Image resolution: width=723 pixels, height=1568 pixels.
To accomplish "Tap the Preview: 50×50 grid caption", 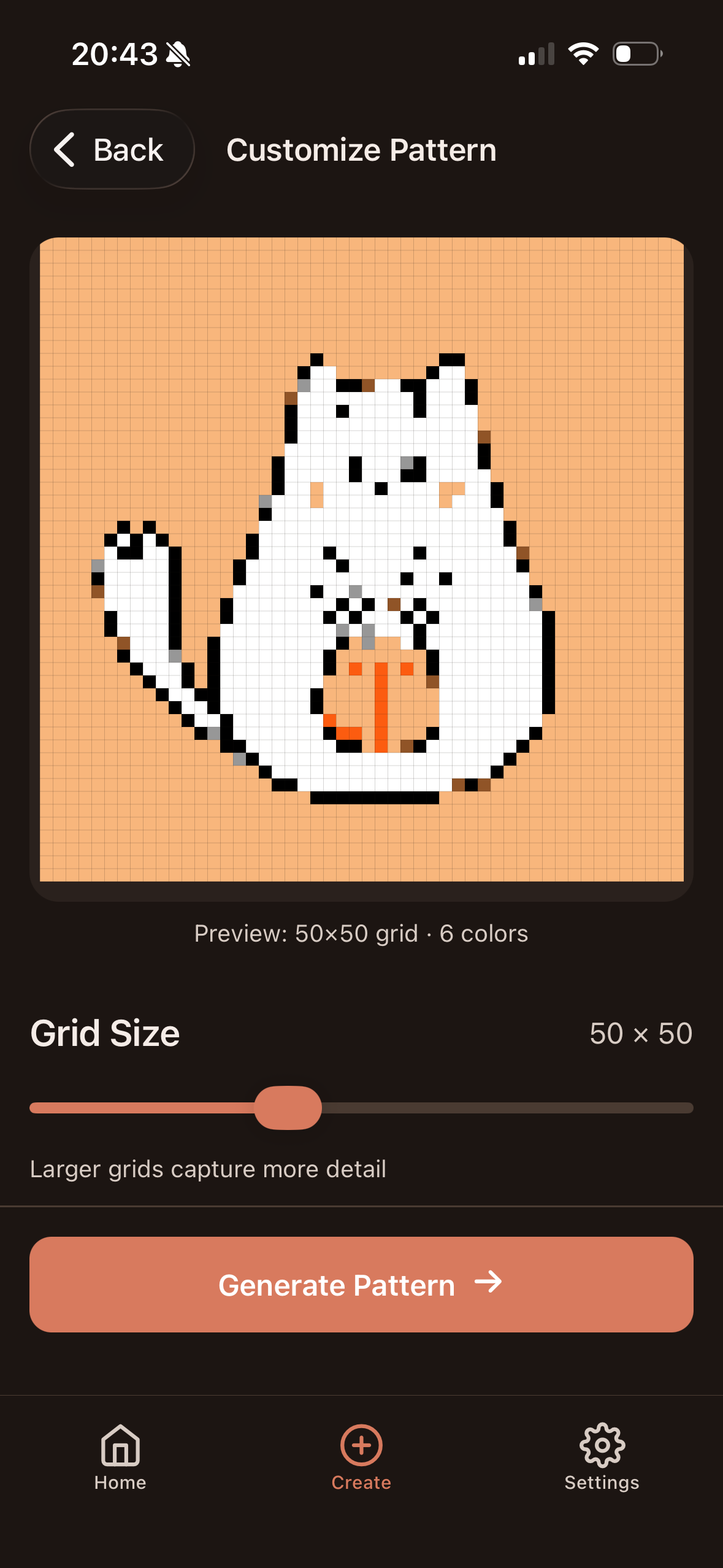I will click(361, 933).
